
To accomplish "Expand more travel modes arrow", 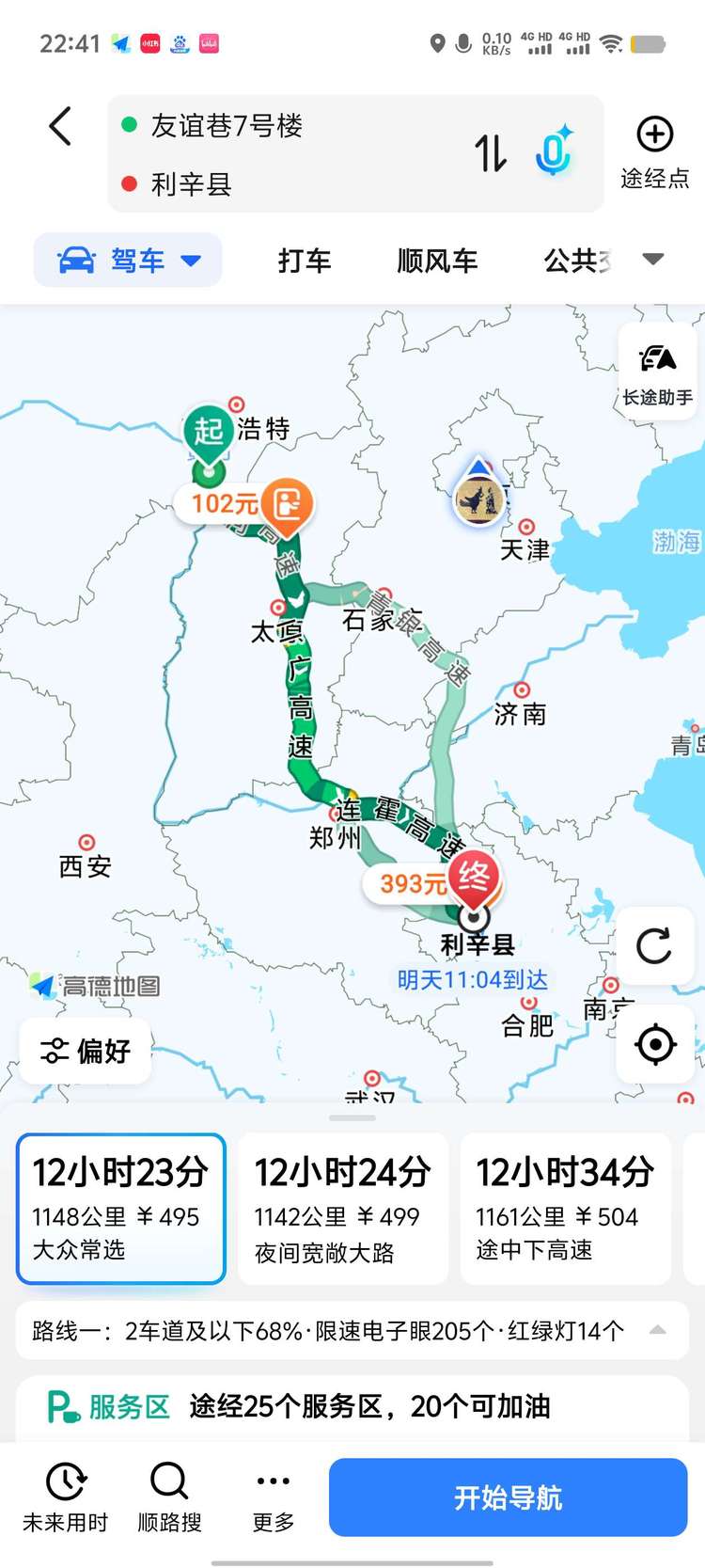I will click(x=653, y=260).
